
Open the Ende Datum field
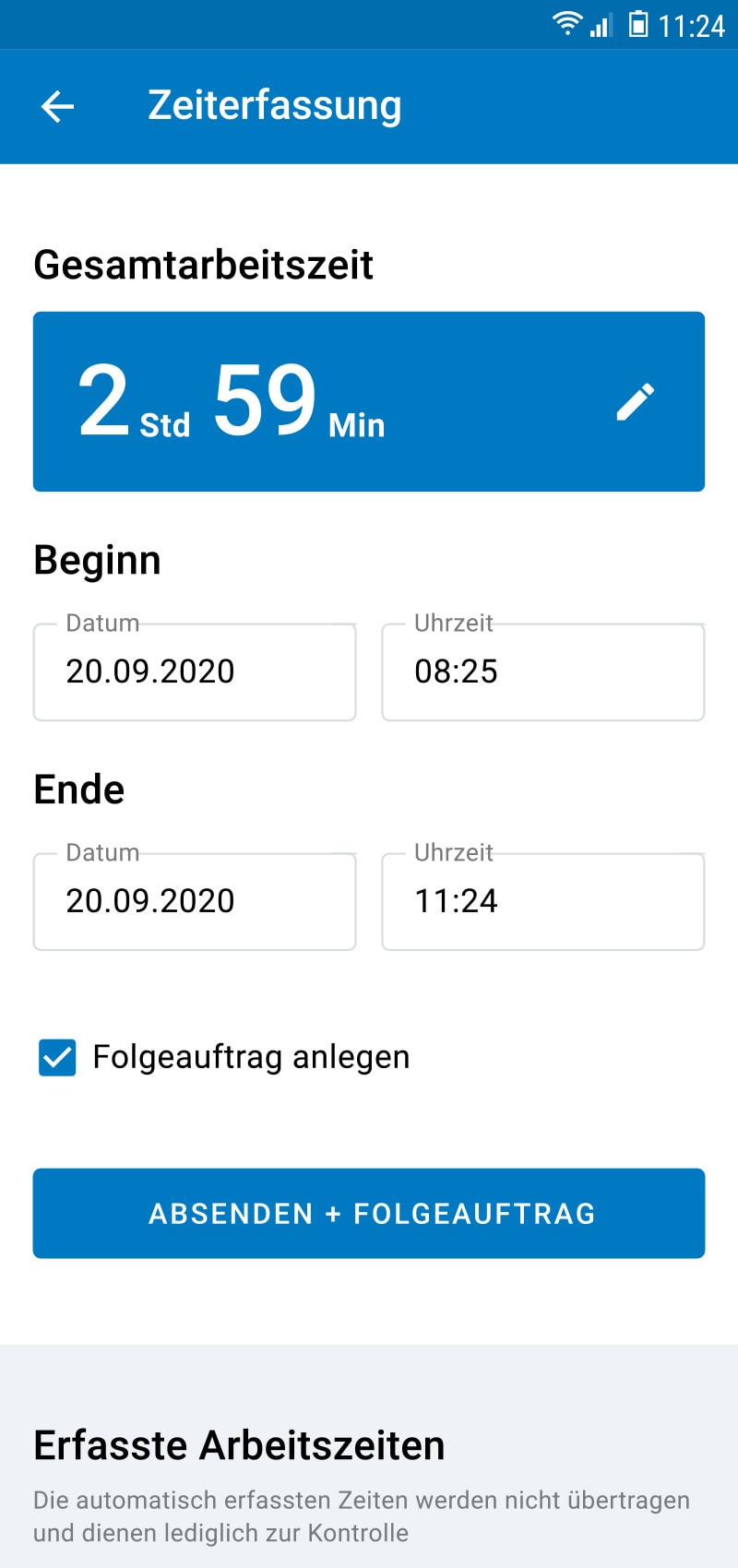click(195, 901)
